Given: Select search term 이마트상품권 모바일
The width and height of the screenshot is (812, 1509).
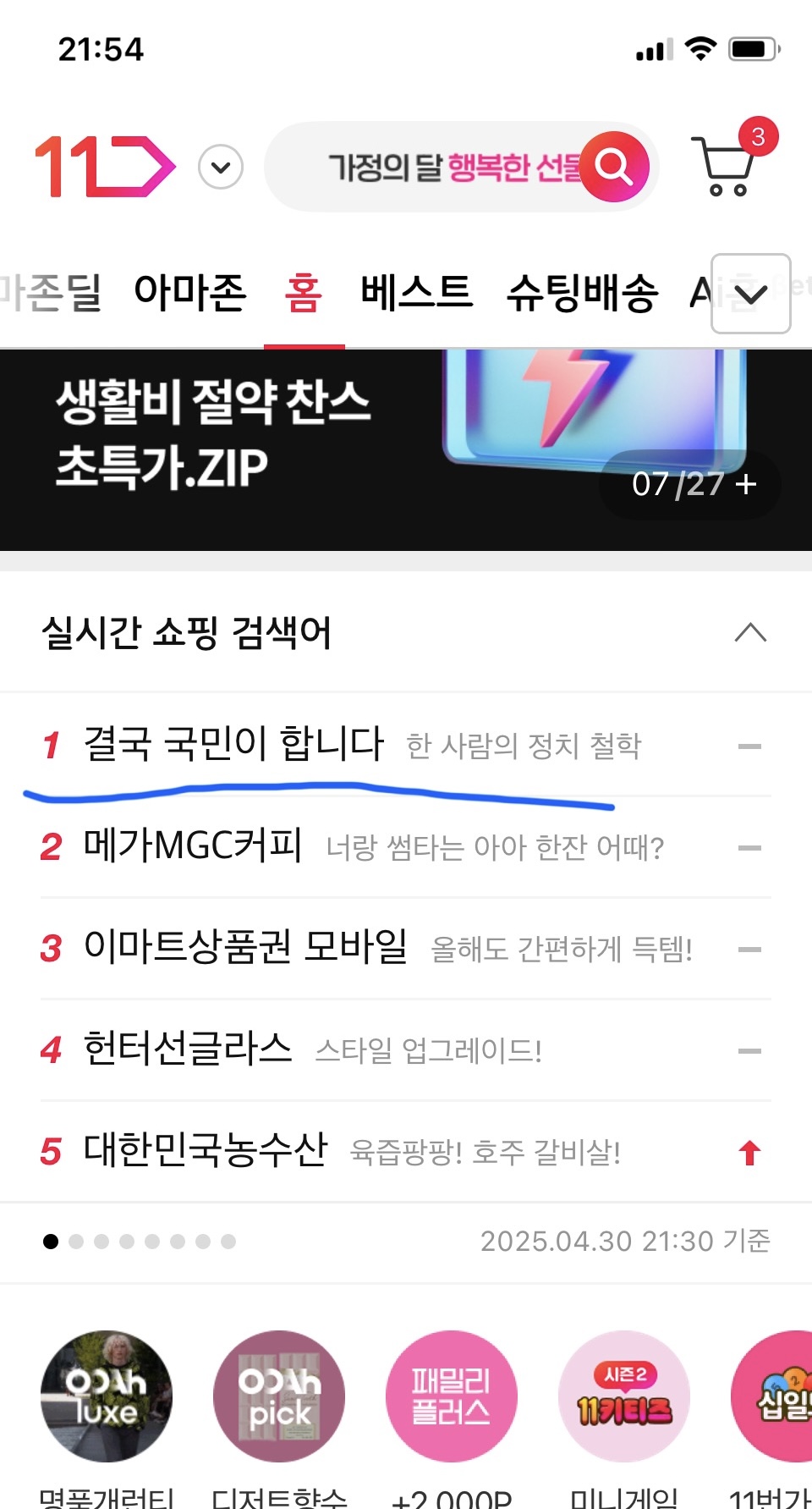Looking at the screenshot, I should (245, 948).
